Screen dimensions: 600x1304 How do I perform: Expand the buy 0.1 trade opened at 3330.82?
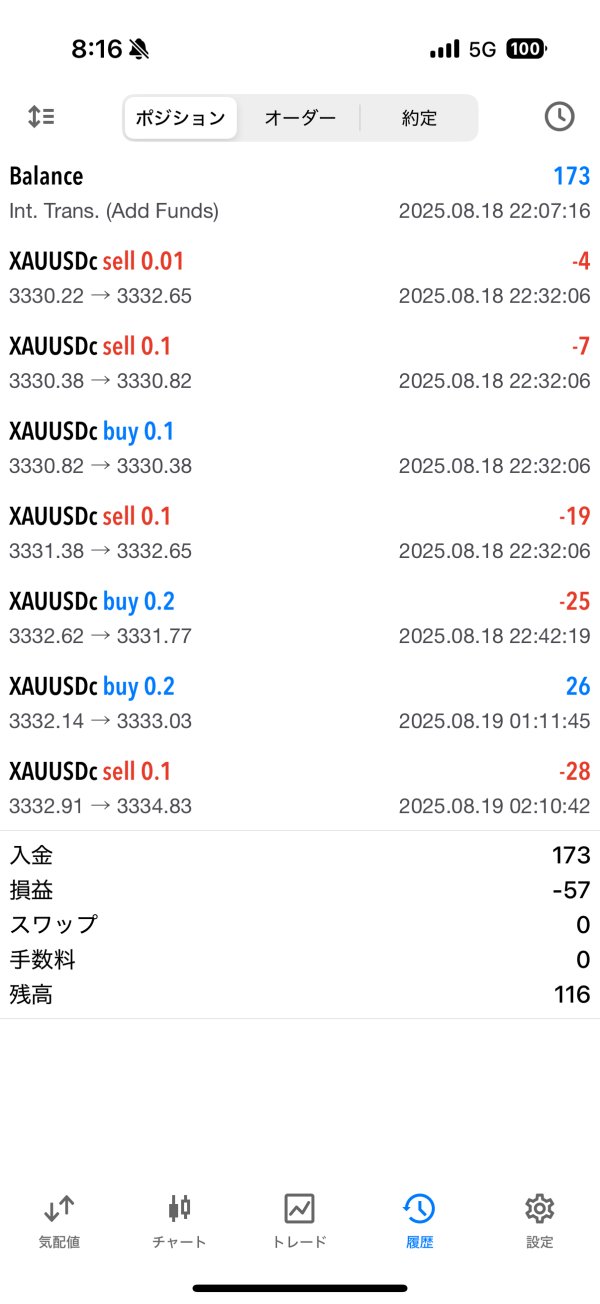pyautogui.click(x=300, y=447)
